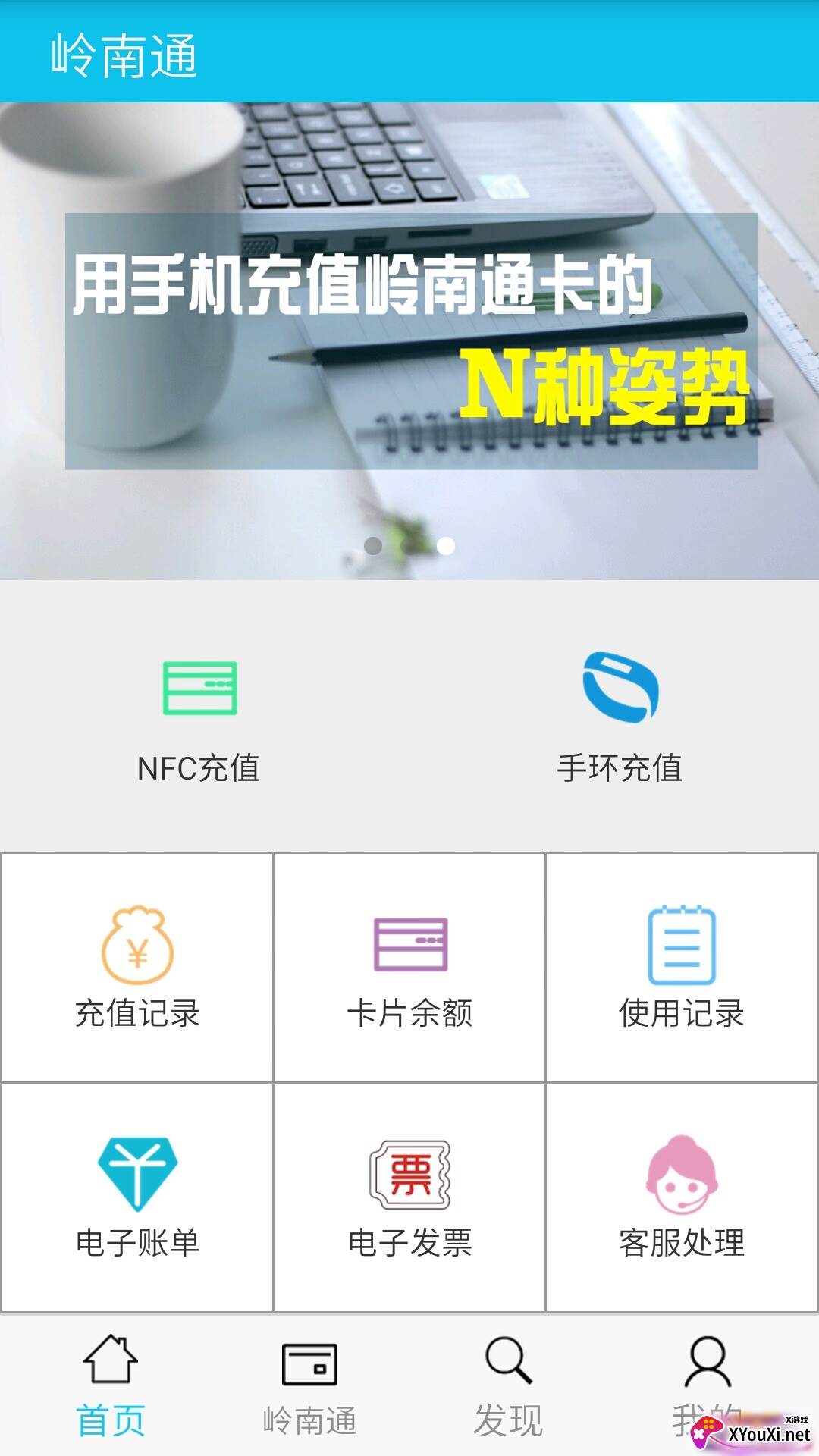
Task: Contact 客服处理 customer service
Action: tap(682, 1197)
